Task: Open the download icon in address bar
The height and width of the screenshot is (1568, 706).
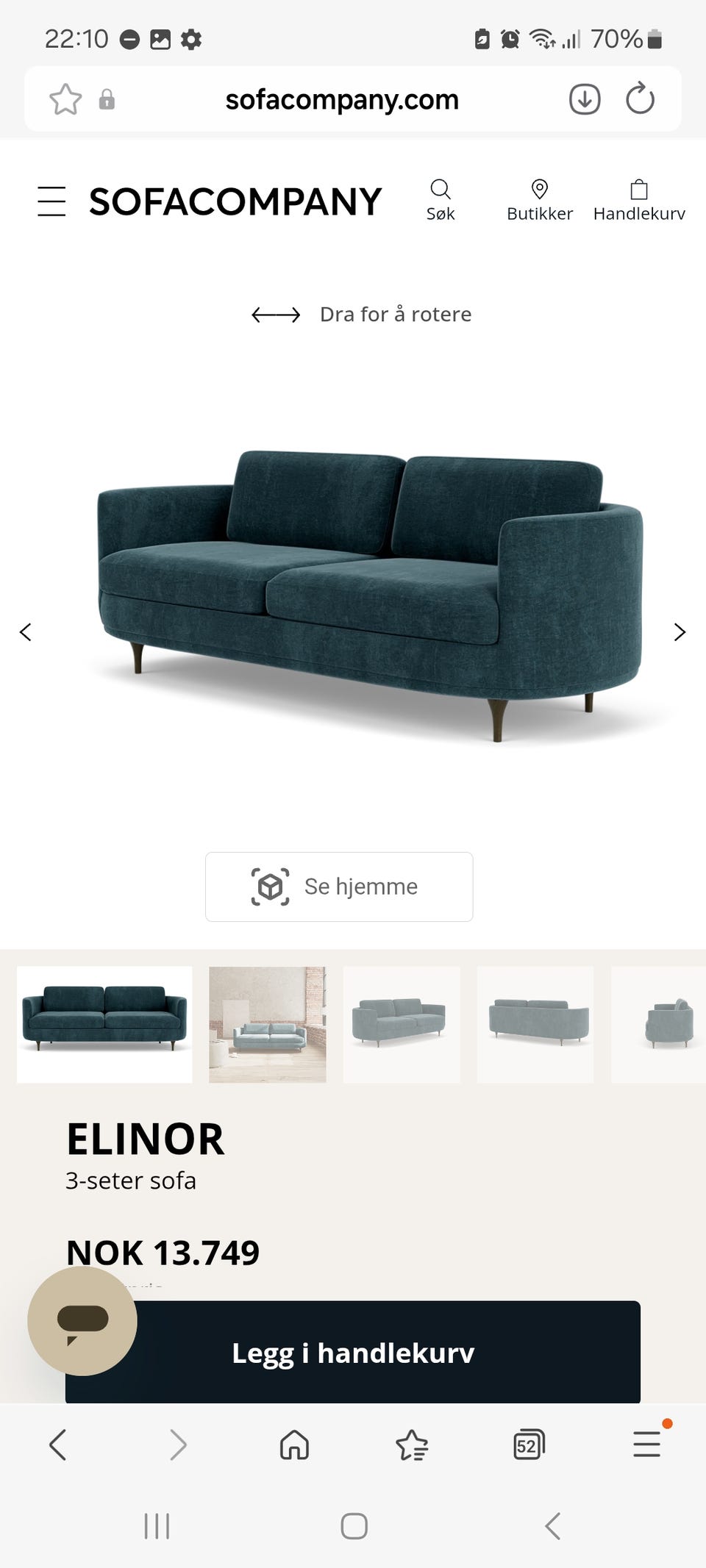Action: (x=585, y=98)
